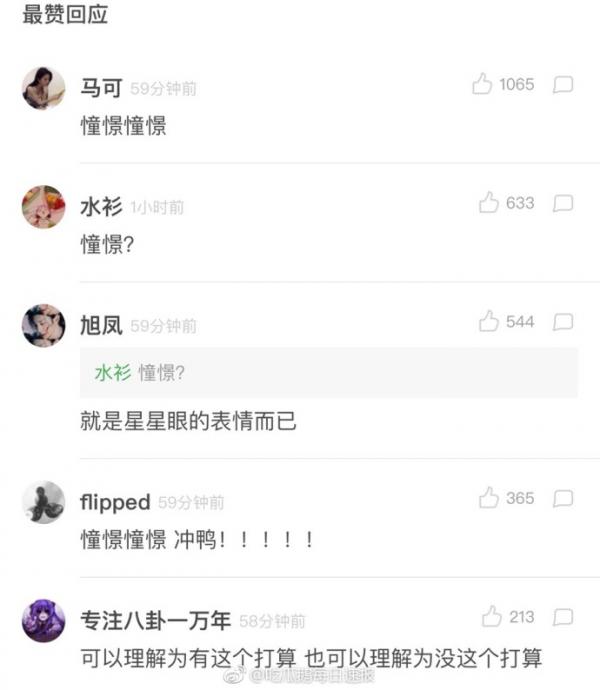The width and height of the screenshot is (600, 690).
Task: Like flipped's comment
Action: [489, 498]
